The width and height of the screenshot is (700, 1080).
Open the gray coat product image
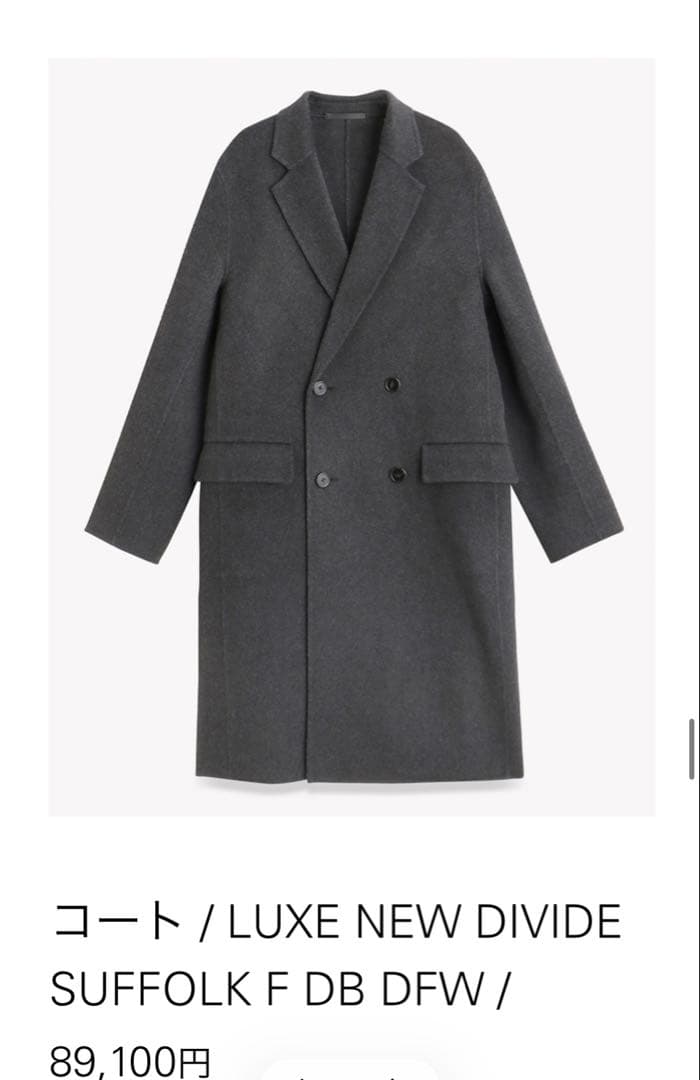(x=352, y=437)
